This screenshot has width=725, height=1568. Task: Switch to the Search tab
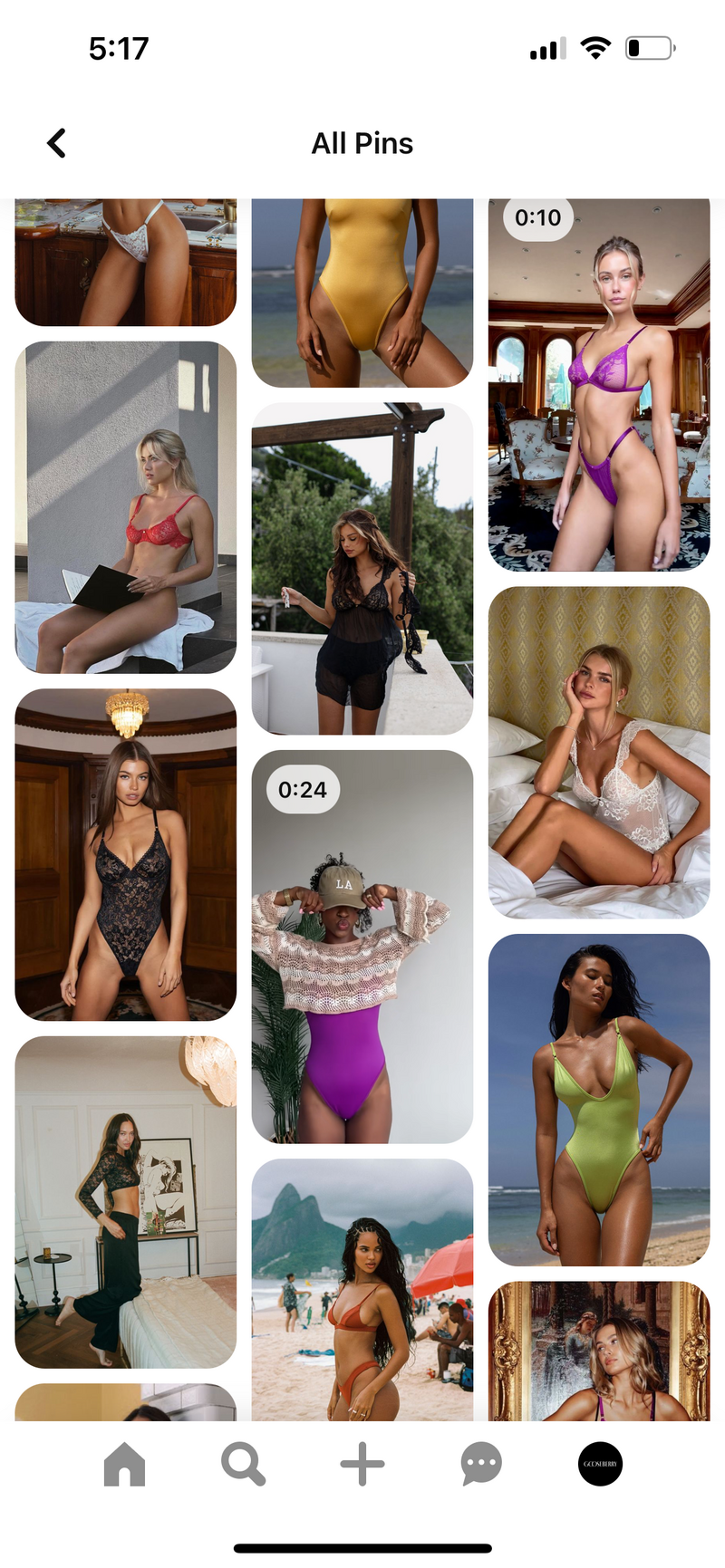243,1464
